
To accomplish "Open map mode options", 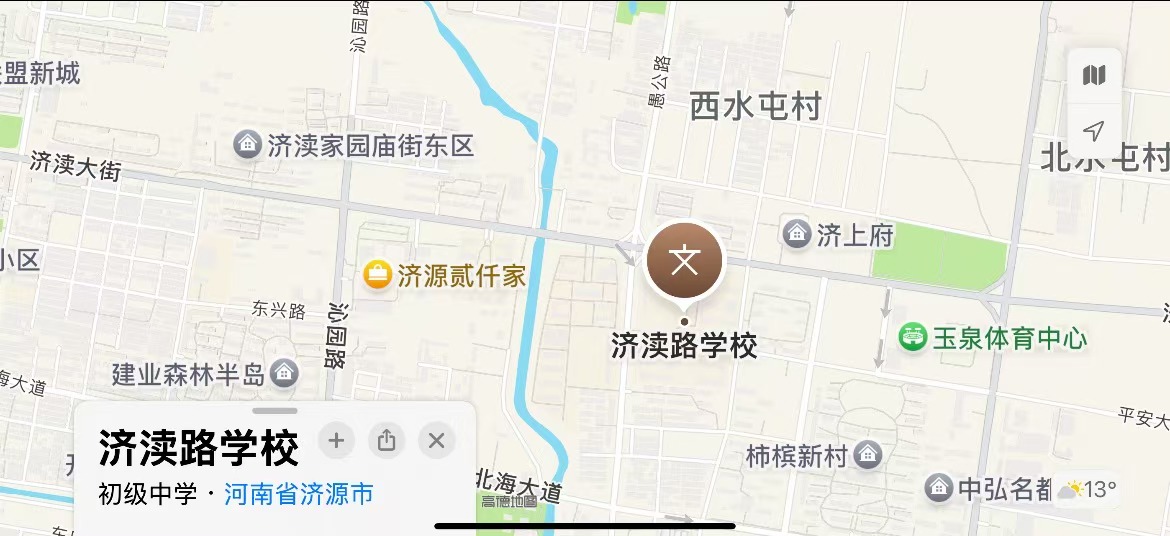I will pos(1094,75).
